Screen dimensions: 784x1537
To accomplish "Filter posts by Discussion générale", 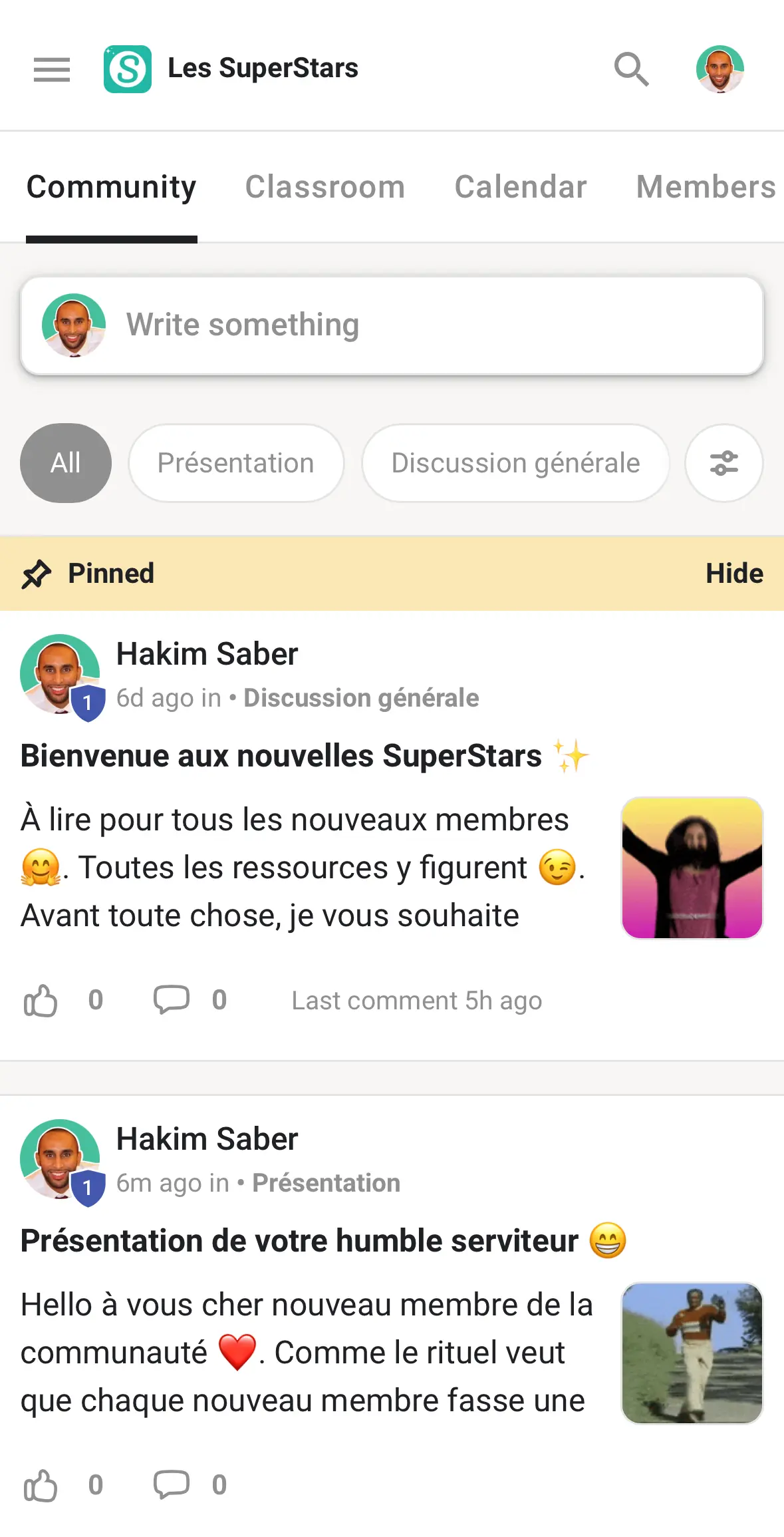I will coord(515,463).
